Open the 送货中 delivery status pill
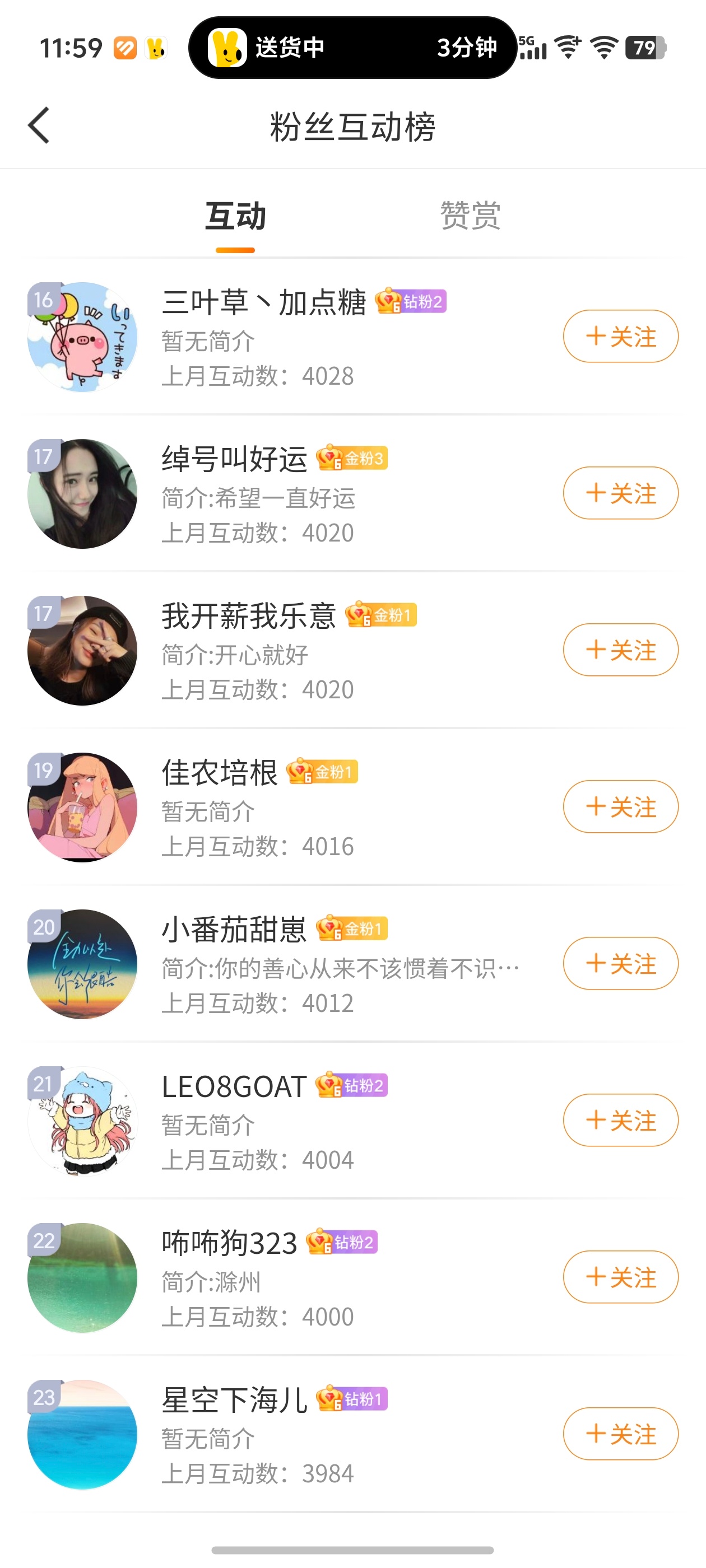Screen dimensions: 706x1568 [352, 48]
